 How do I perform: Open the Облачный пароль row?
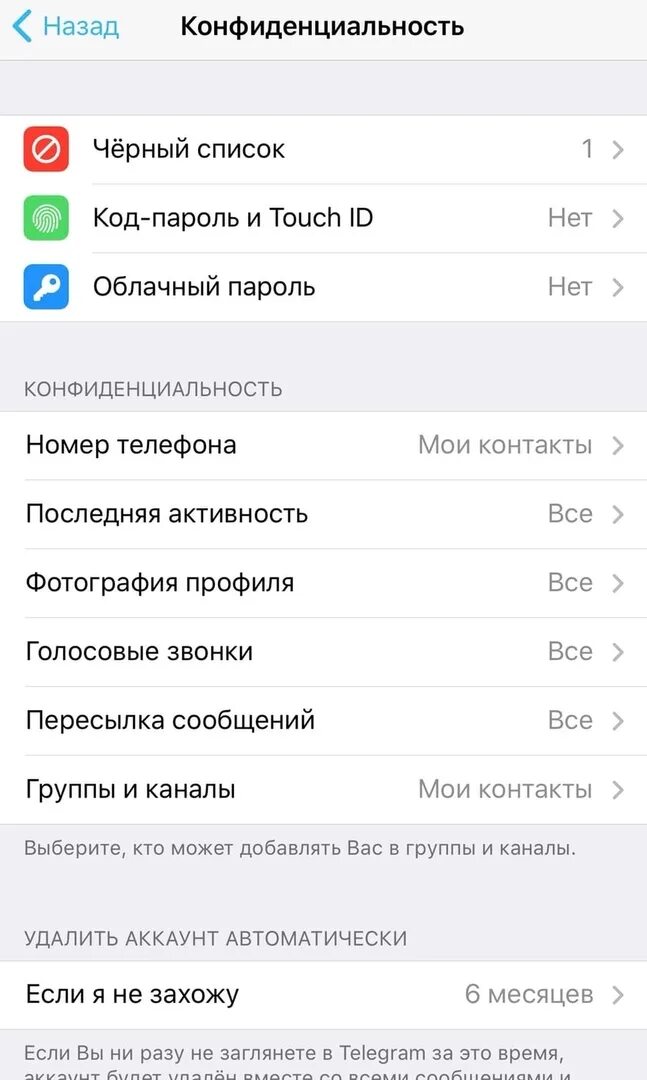point(323,287)
